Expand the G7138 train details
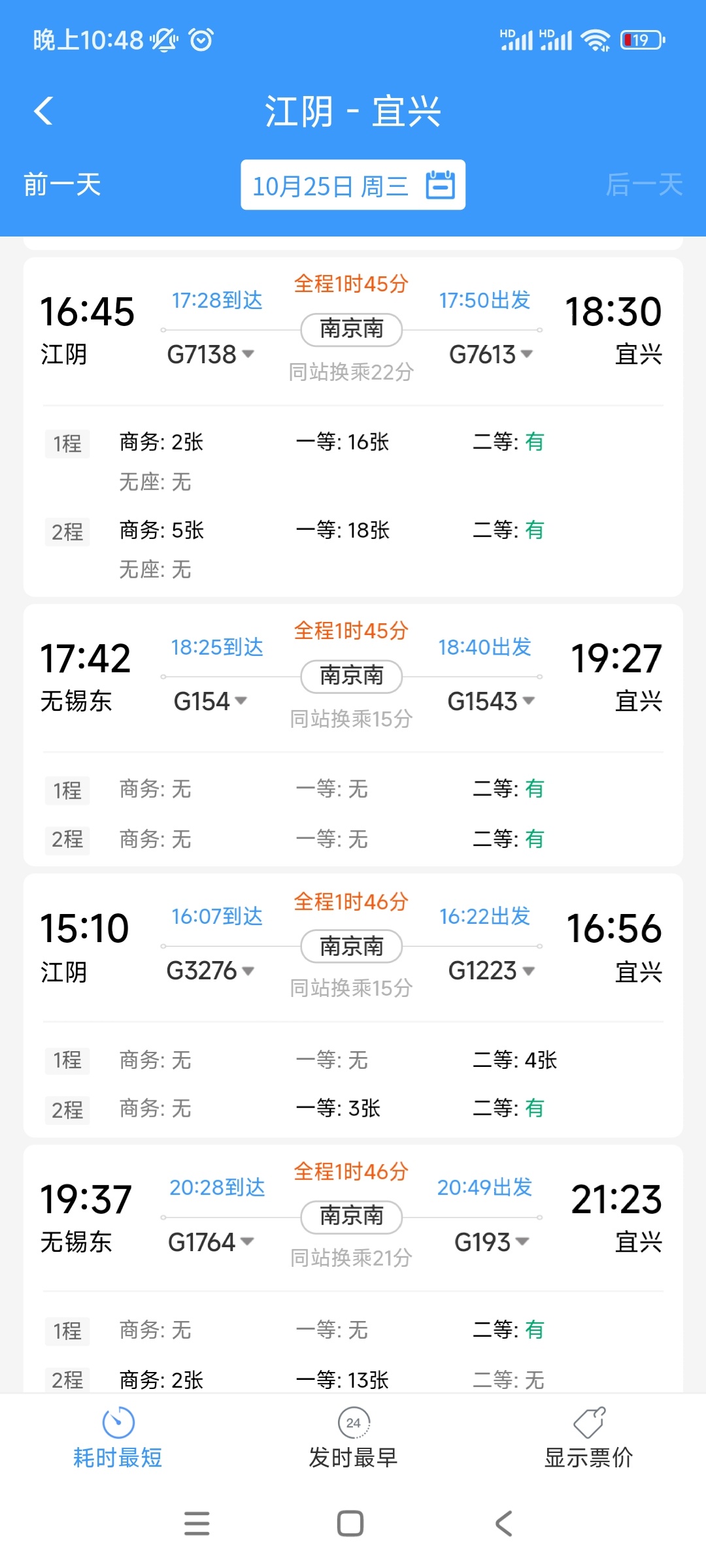706x1568 pixels. (x=210, y=355)
